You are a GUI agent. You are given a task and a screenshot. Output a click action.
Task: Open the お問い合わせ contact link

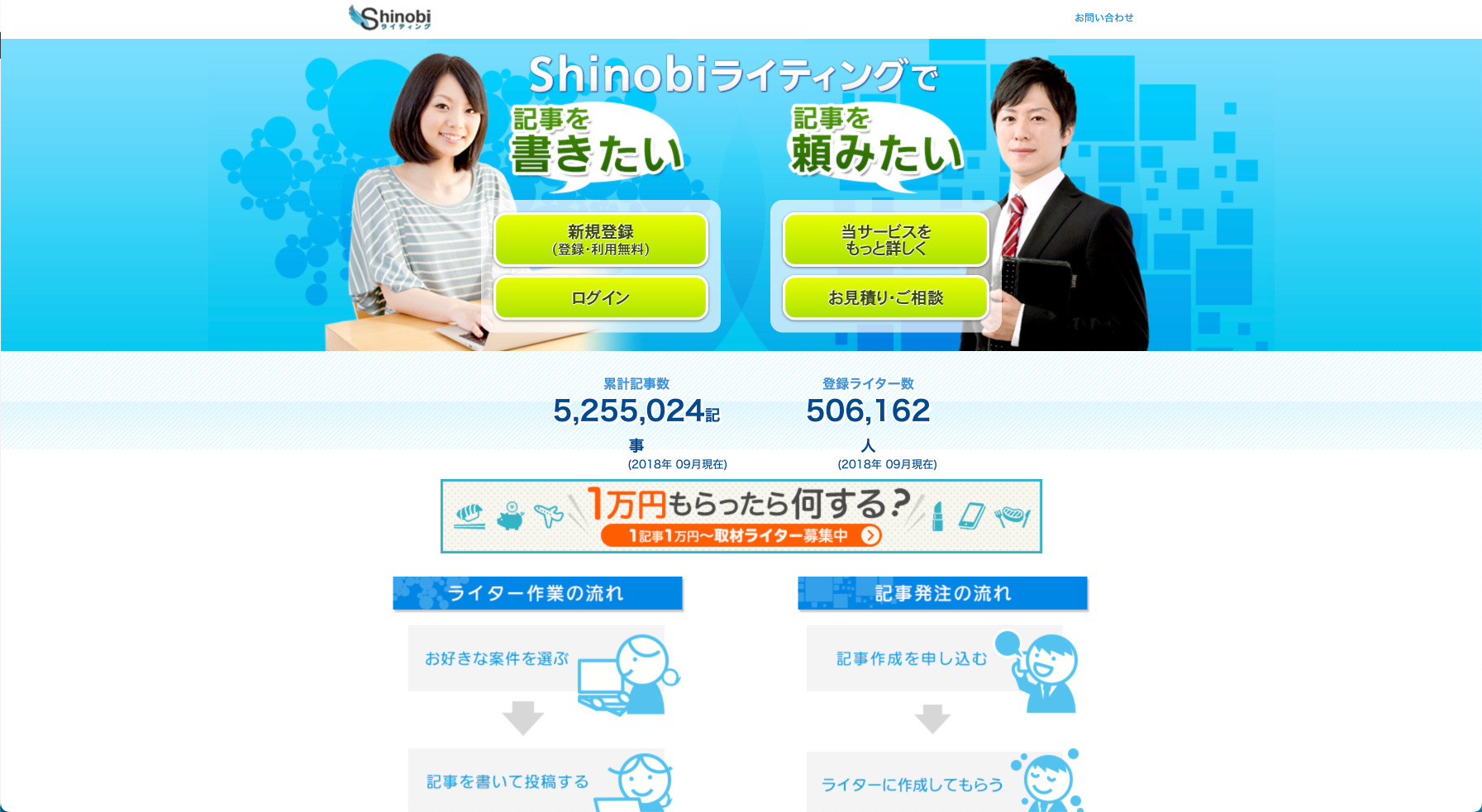coord(1103,17)
